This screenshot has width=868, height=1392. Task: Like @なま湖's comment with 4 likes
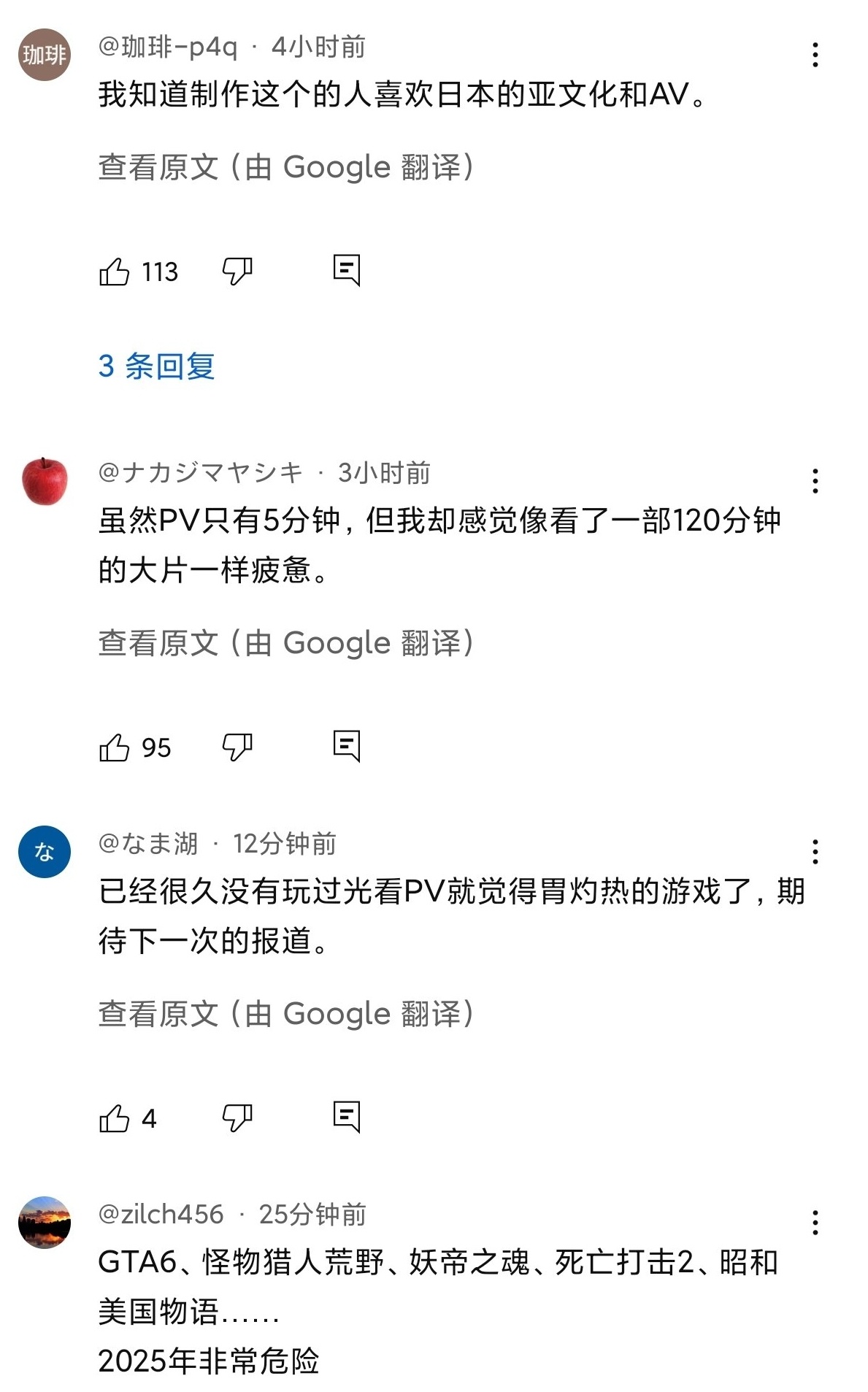coord(114,1119)
